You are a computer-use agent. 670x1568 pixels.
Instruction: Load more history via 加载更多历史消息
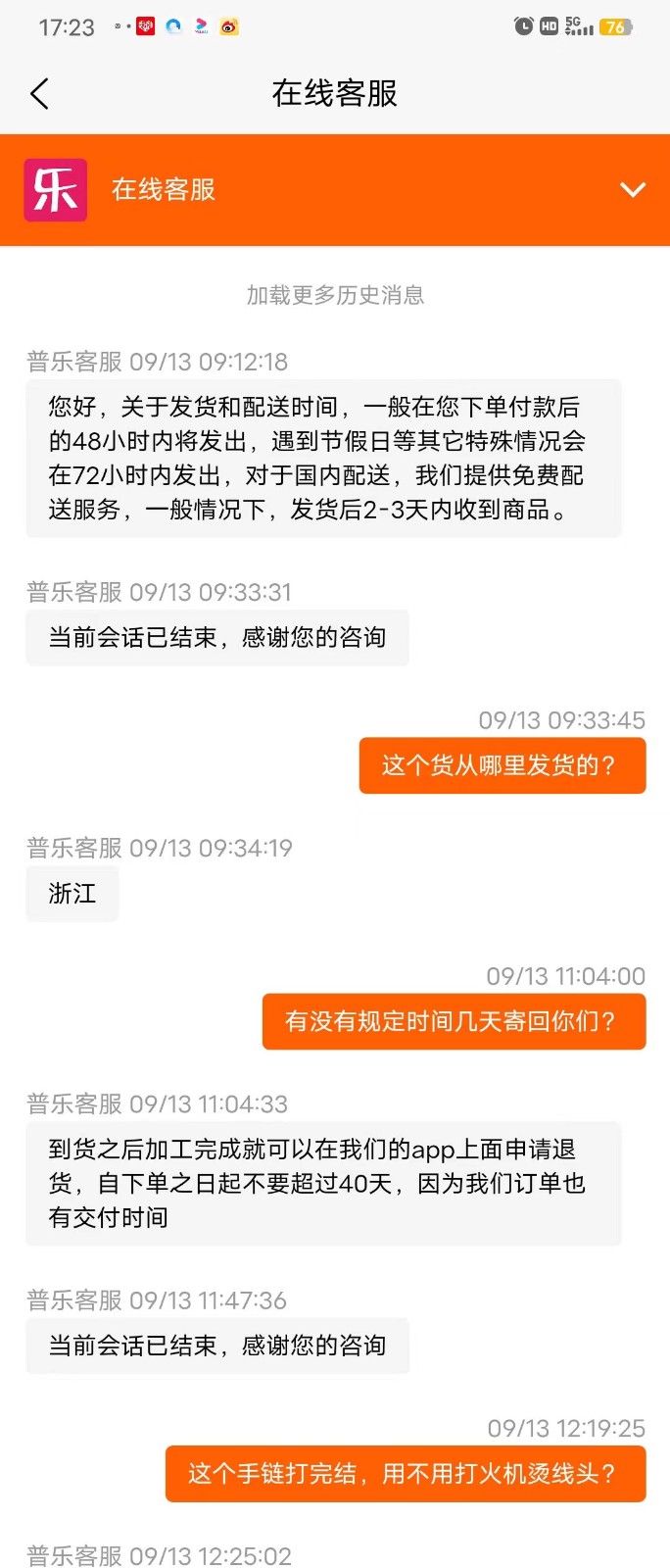point(335,295)
